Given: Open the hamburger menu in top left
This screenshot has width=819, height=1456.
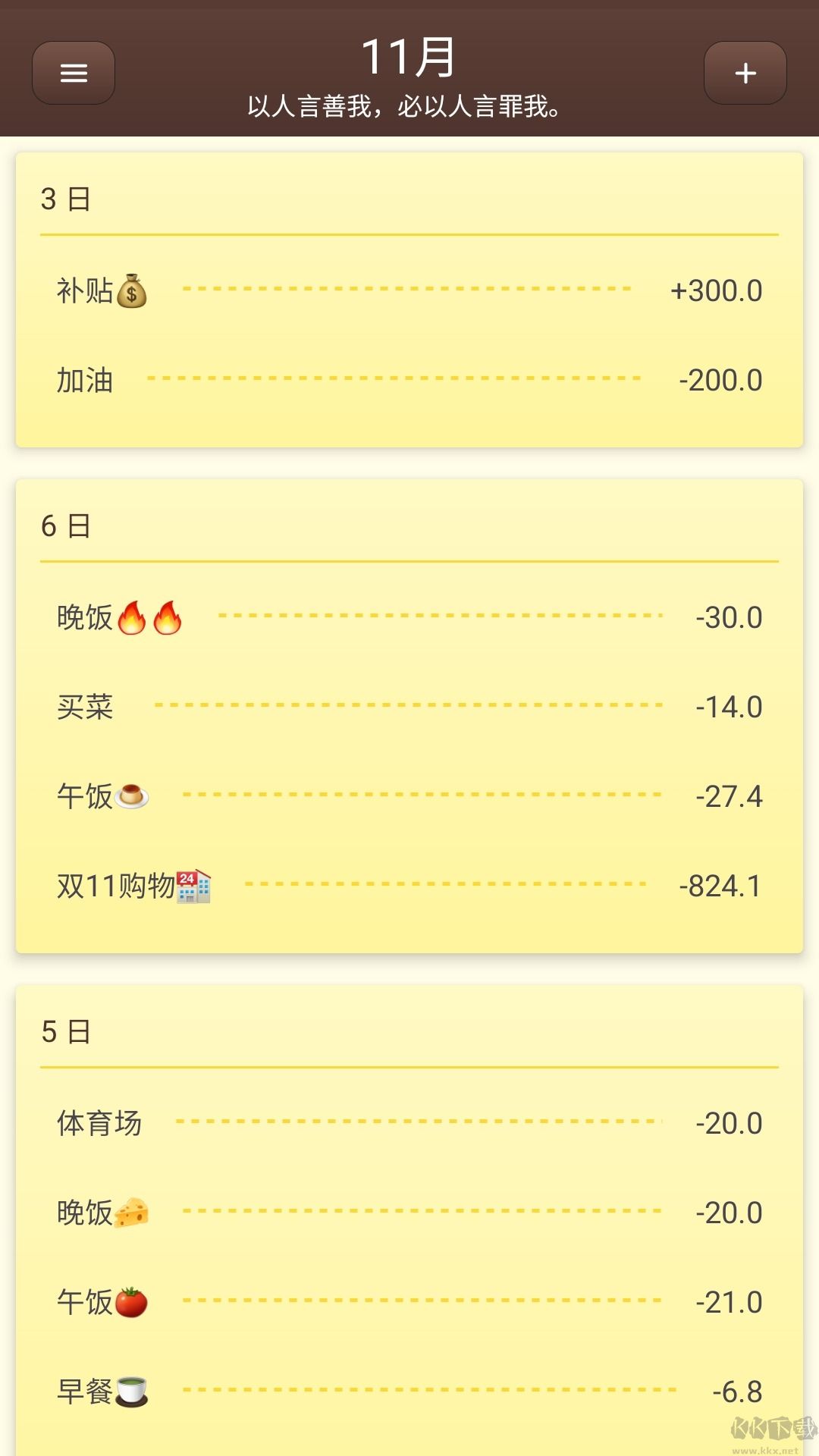Looking at the screenshot, I should [73, 72].
